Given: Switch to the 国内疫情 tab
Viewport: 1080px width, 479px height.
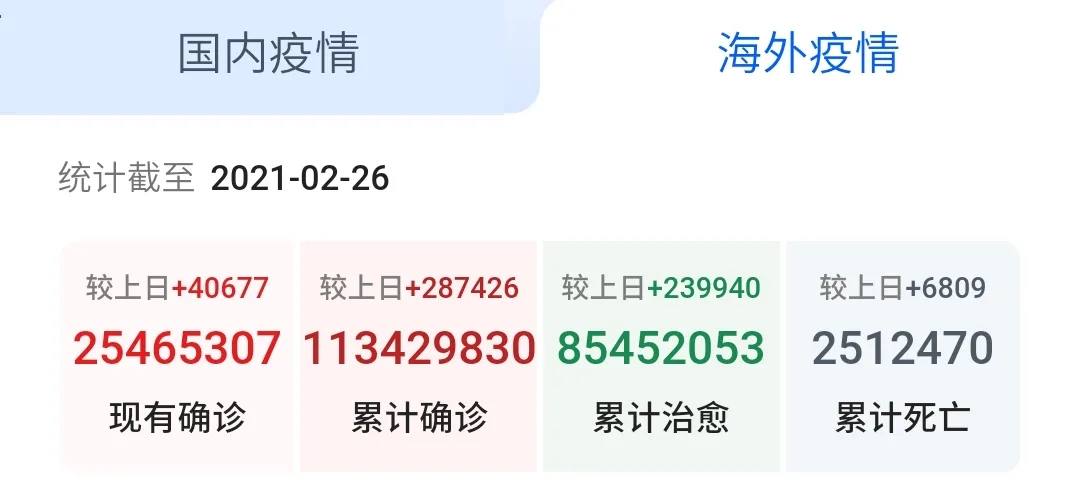Looking at the screenshot, I should coord(268,54).
